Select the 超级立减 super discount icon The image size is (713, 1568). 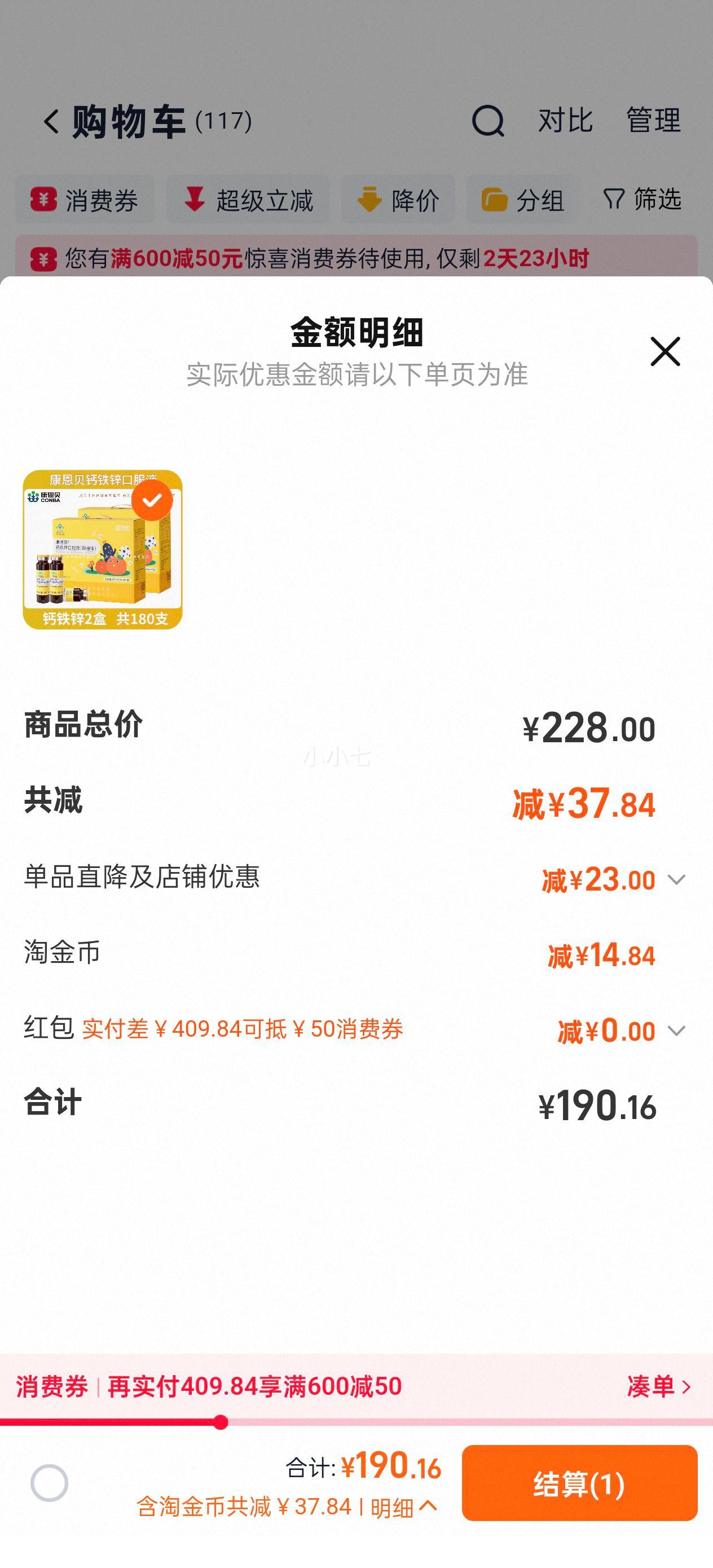(193, 199)
